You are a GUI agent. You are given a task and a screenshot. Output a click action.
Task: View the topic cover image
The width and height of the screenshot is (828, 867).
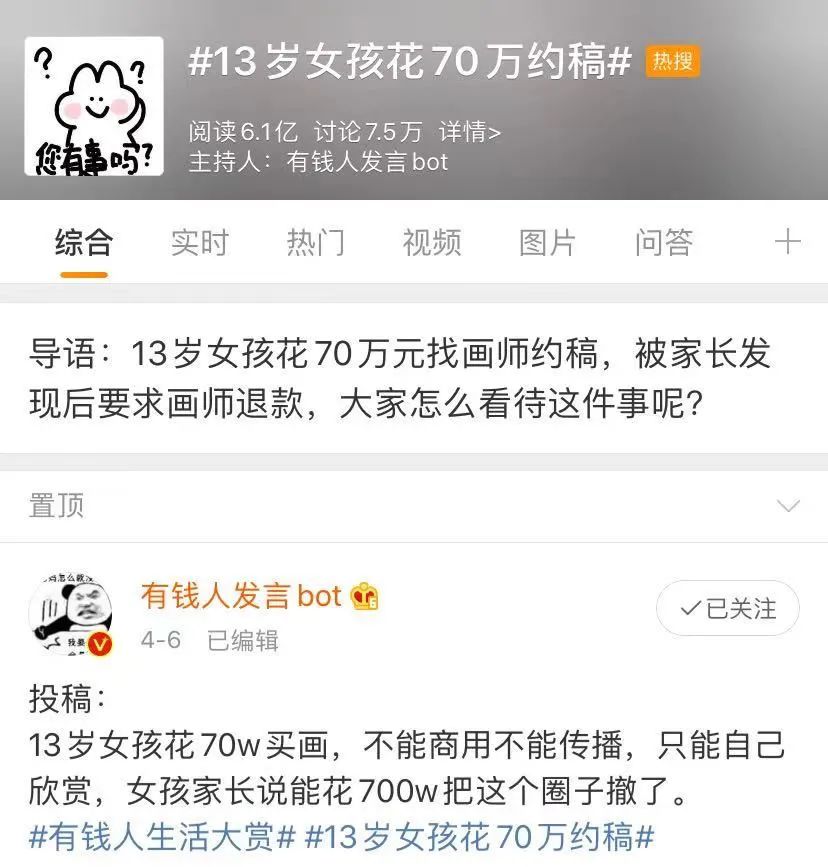(94, 107)
